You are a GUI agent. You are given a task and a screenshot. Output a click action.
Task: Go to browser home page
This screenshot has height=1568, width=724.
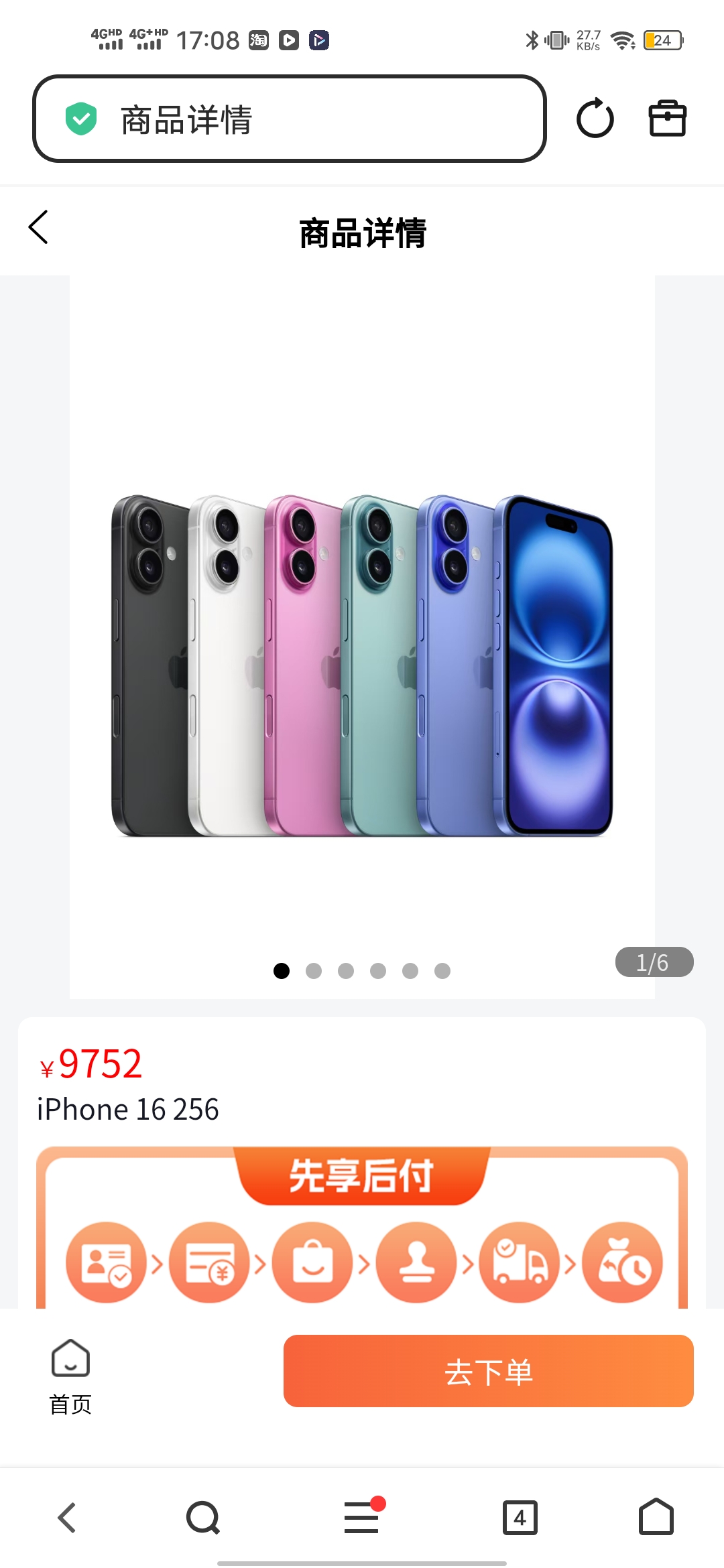(656, 1518)
